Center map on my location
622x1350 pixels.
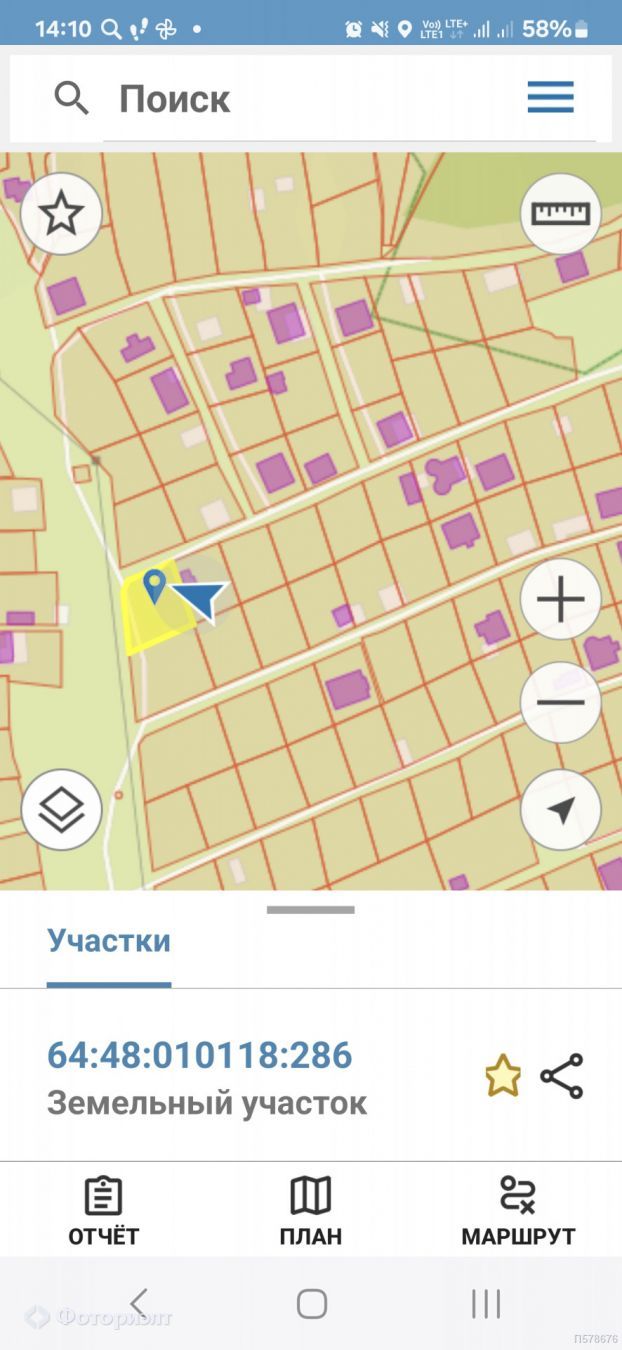[560, 810]
